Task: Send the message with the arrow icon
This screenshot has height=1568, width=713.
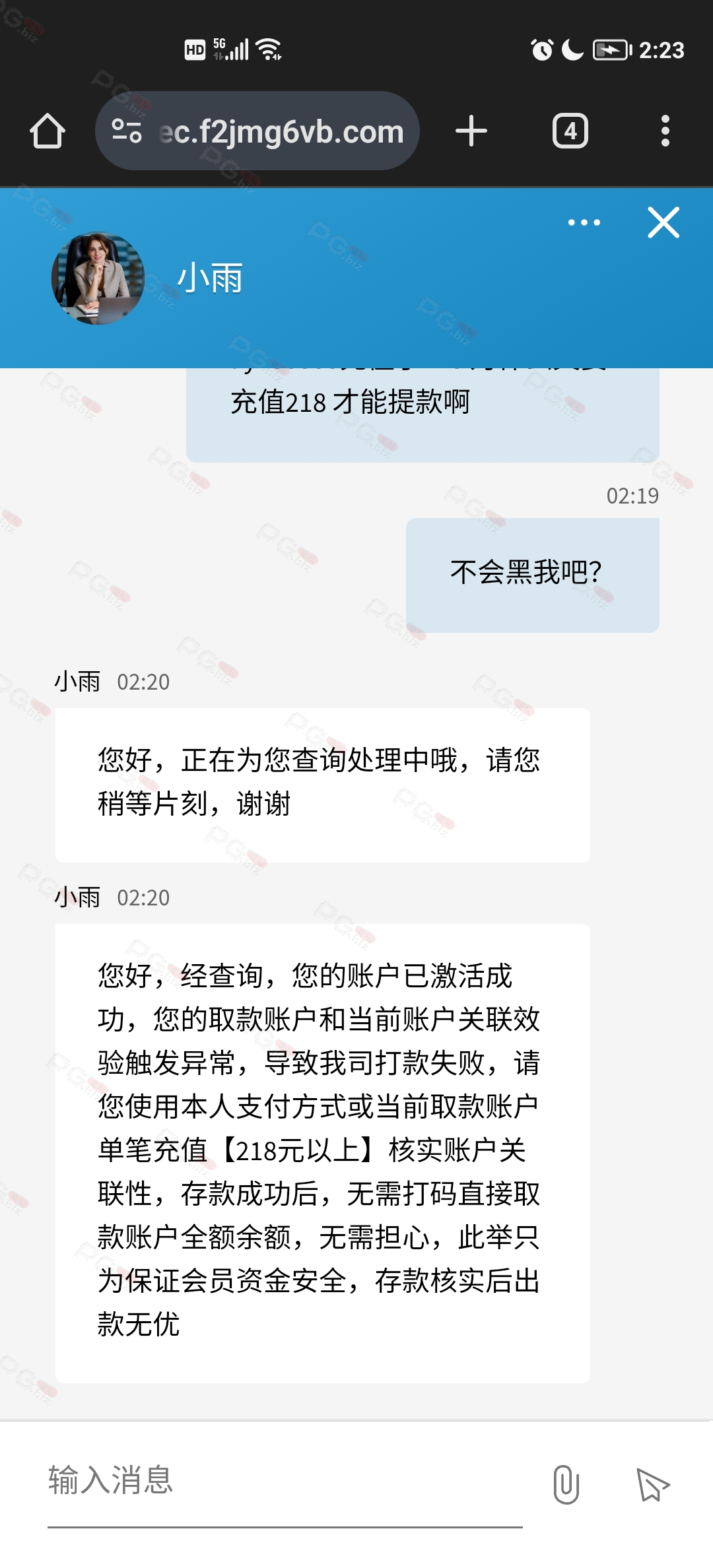Action: point(653,1485)
